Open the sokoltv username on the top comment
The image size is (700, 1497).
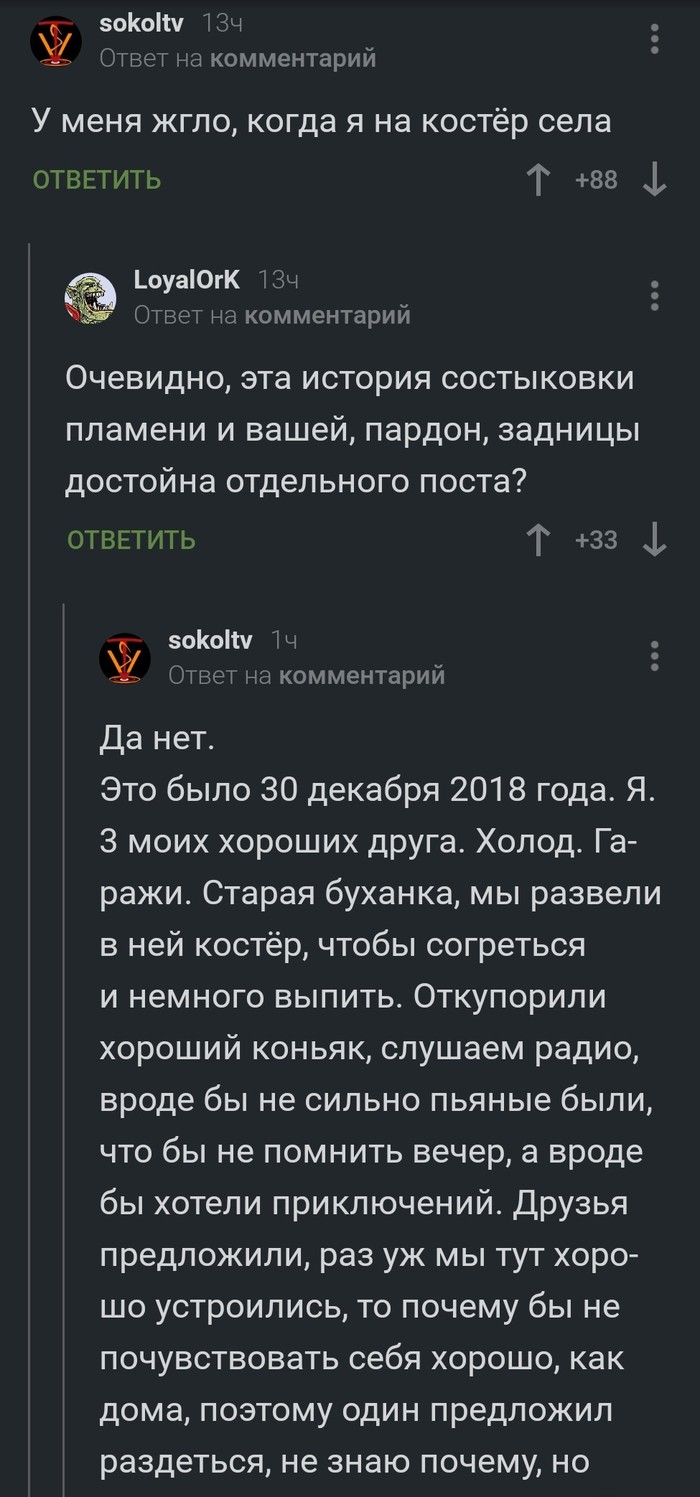141,22
